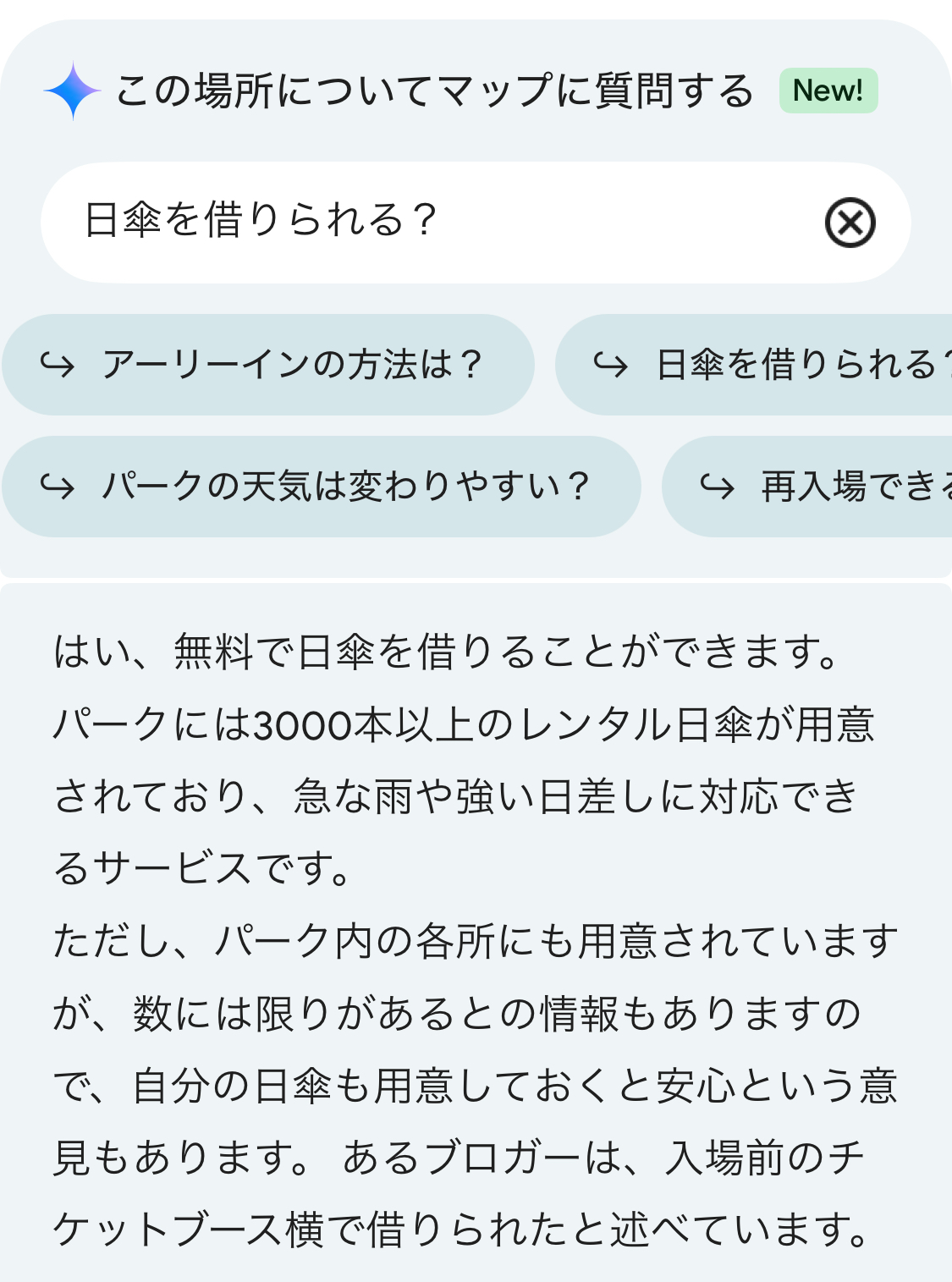Clear the question text with the X icon
The width and height of the screenshot is (952, 1282).
[x=850, y=223]
